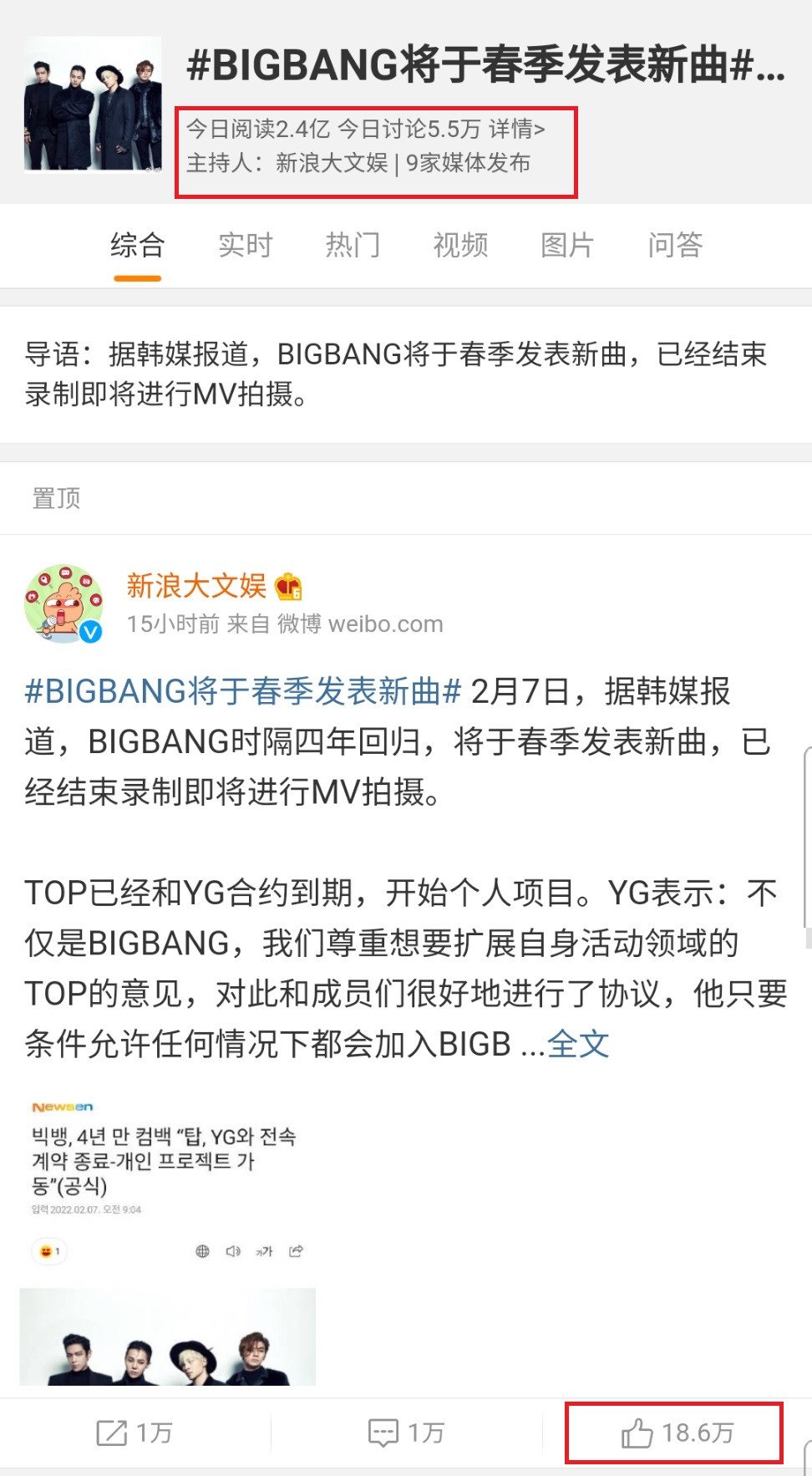
Task: Switch to the 实时 tab
Action: coord(245,246)
